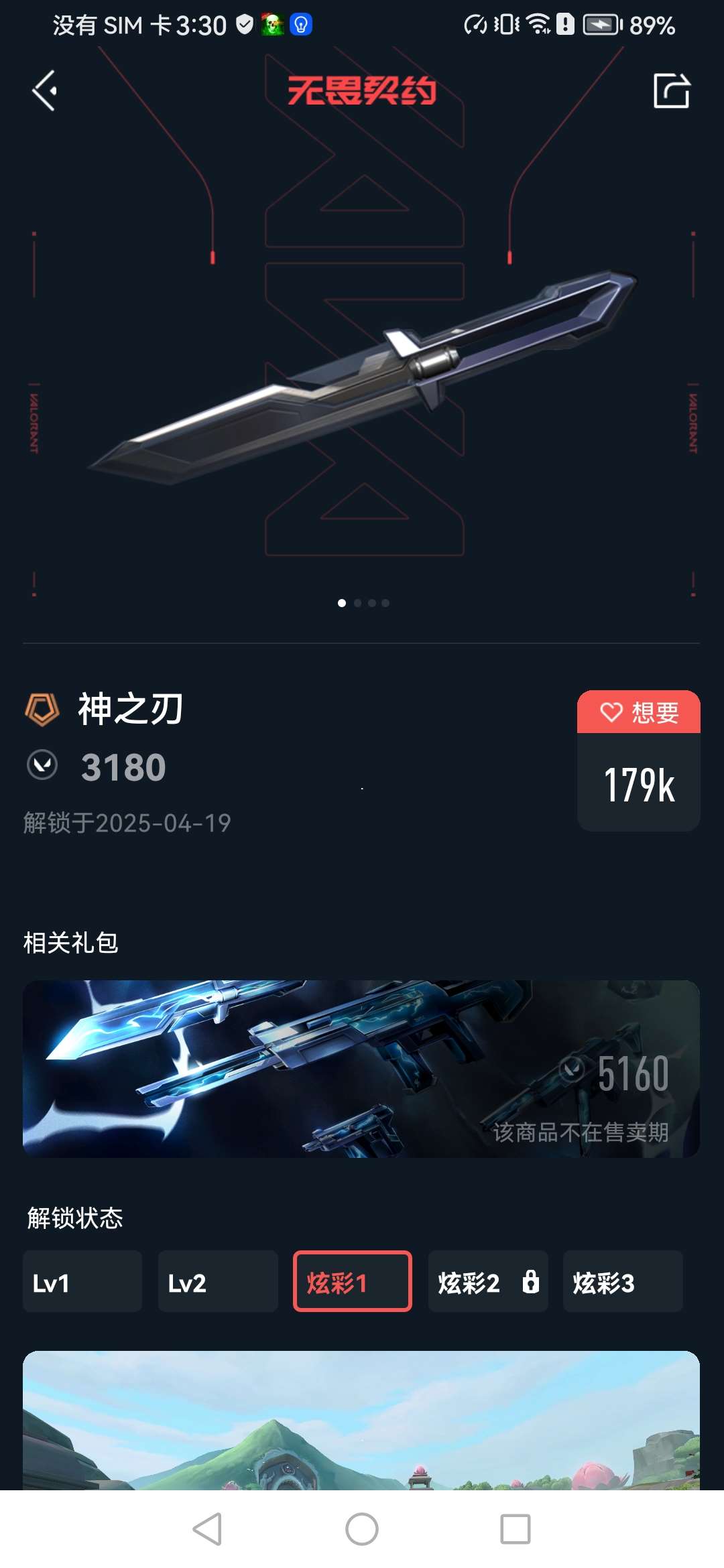Tap the system home button

point(362,1529)
